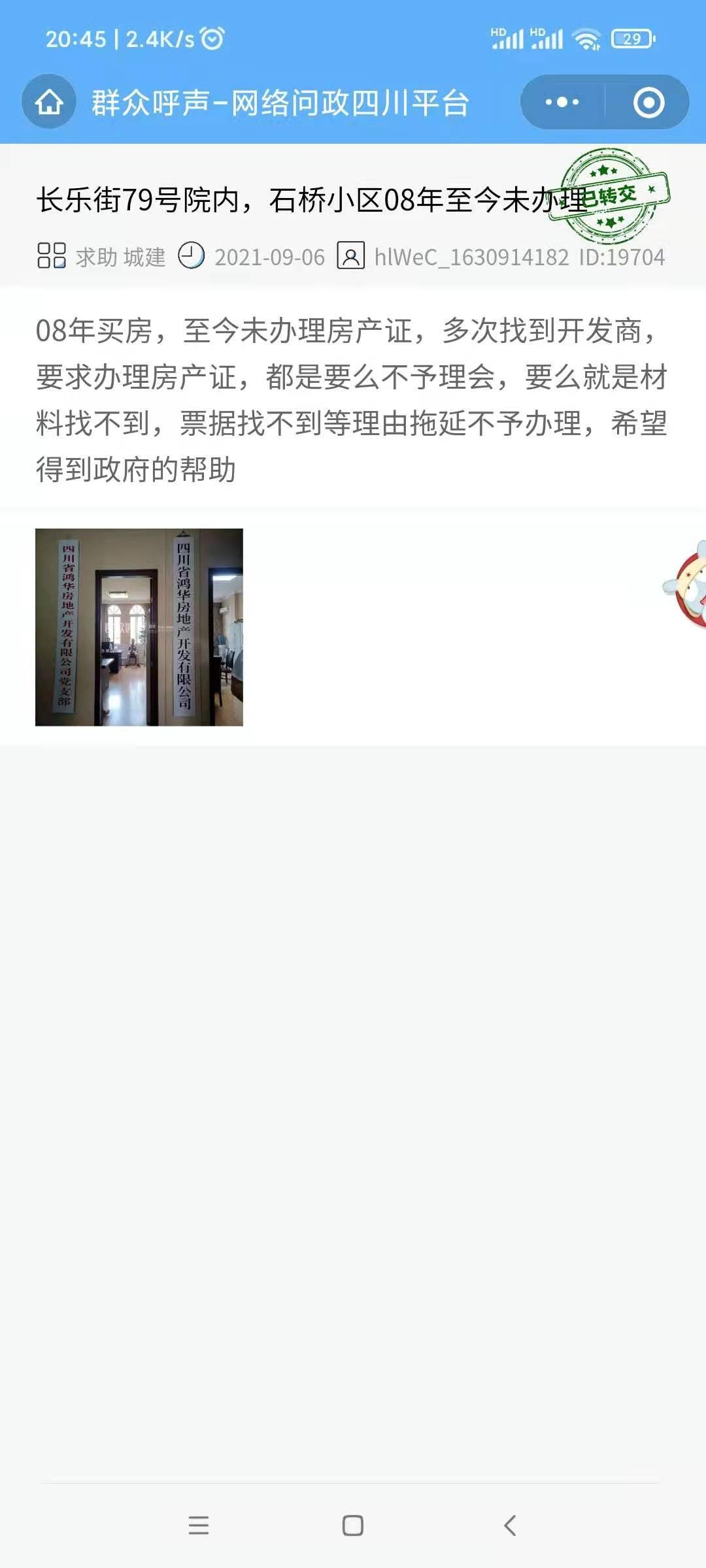Screen dimensions: 706x1568
Task: Open recent apps from the navigation bar
Action: (x=198, y=1526)
